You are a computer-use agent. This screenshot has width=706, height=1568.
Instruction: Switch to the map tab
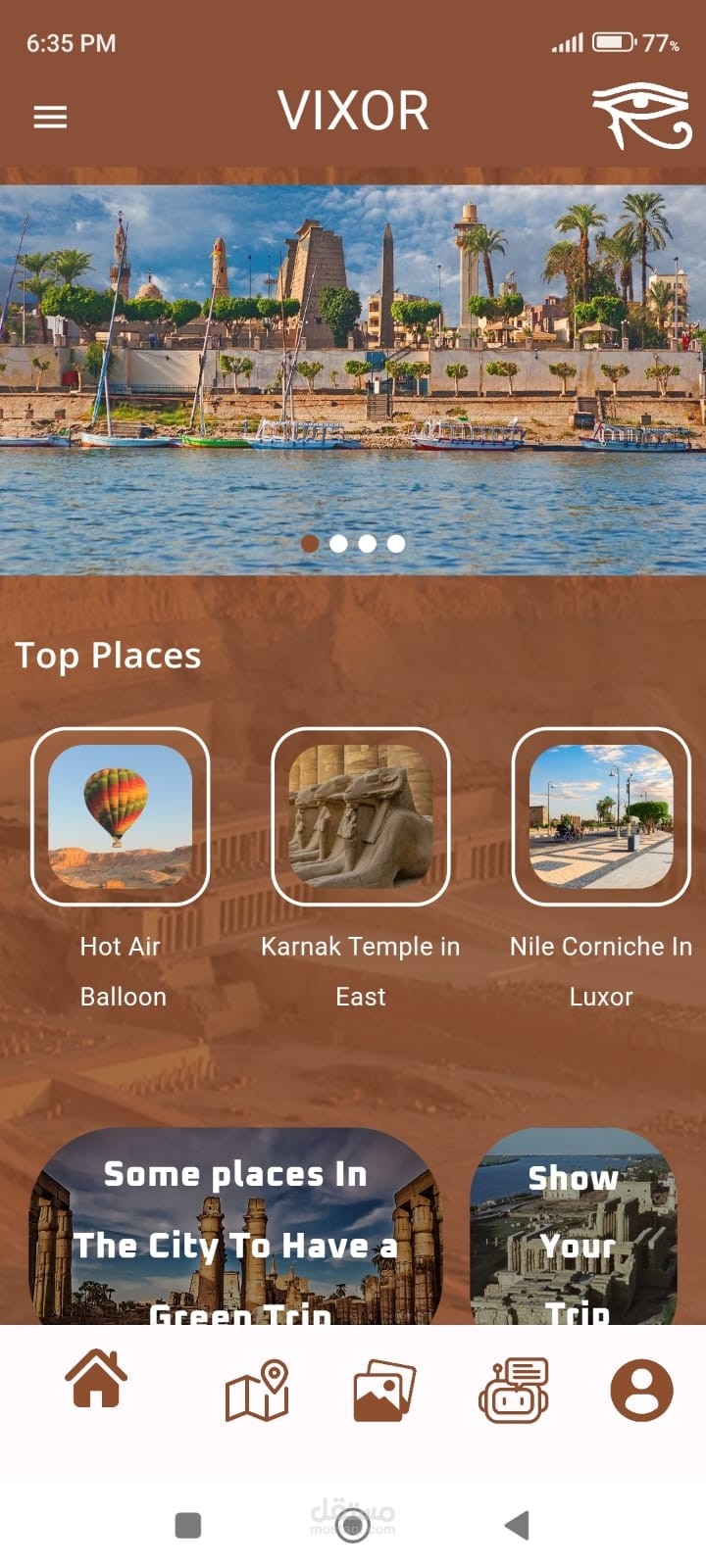[x=257, y=1391]
